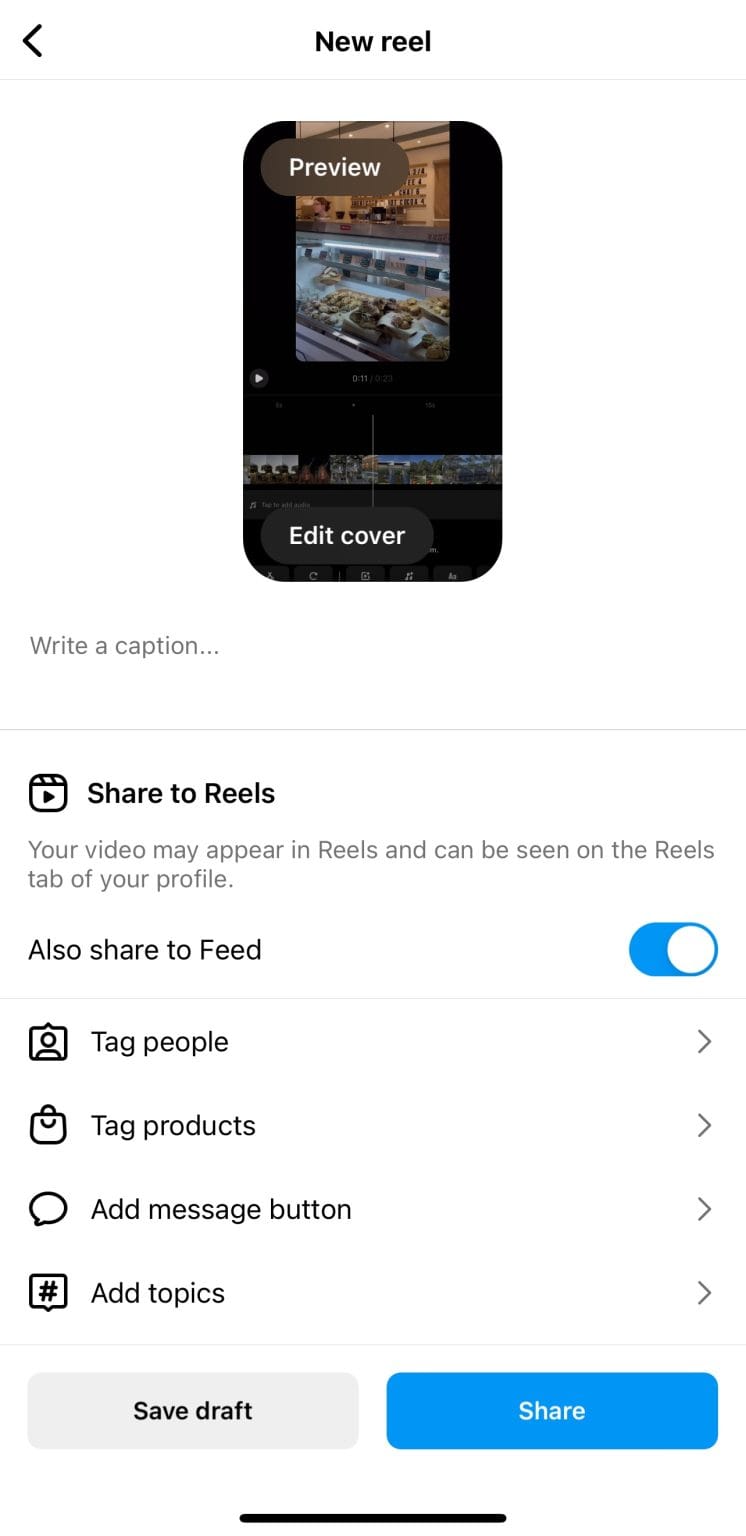The height and width of the screenshot is (1536, 746).
Task: Tap the Write a caption field
Action: (123, 645)
